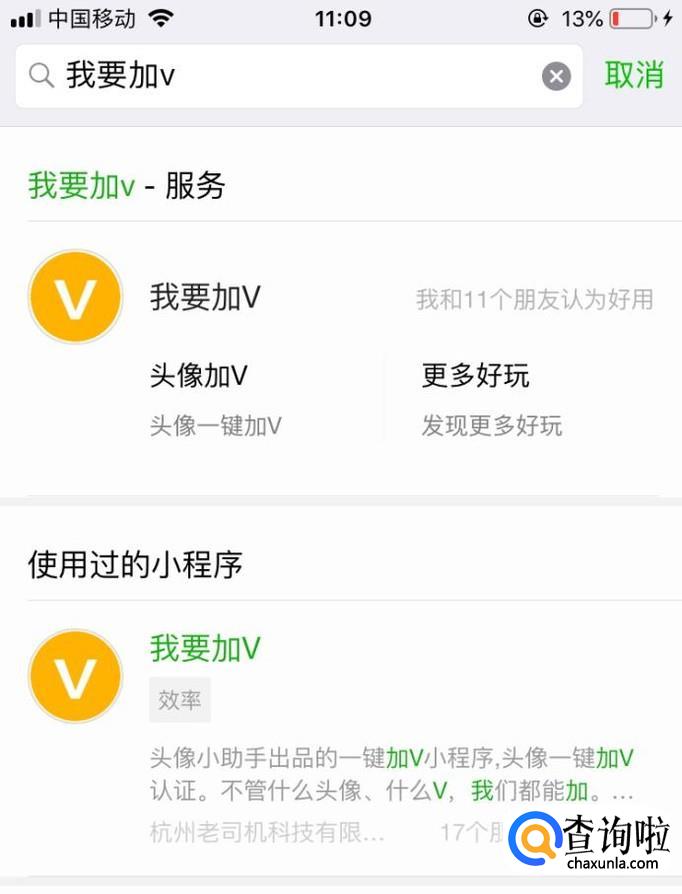This screenshot has height=894, width=682.
Task: Tap the search field containing 我要加v
Action: click(x=290, y=76)
